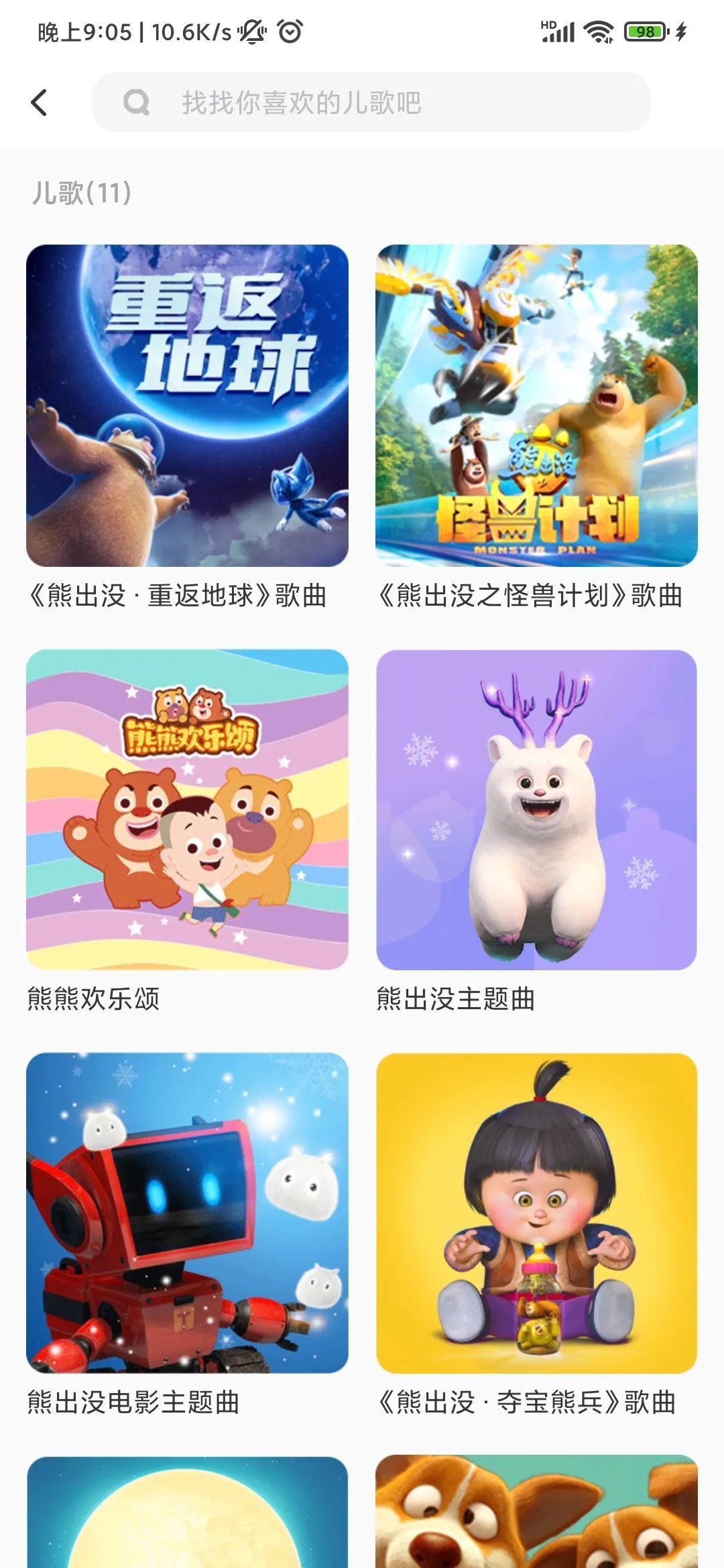Screen dimensions: 724x1568
Task: Open the 熊出没主题曲 collection
Action: pyautogui.click(x=536, y=809)
